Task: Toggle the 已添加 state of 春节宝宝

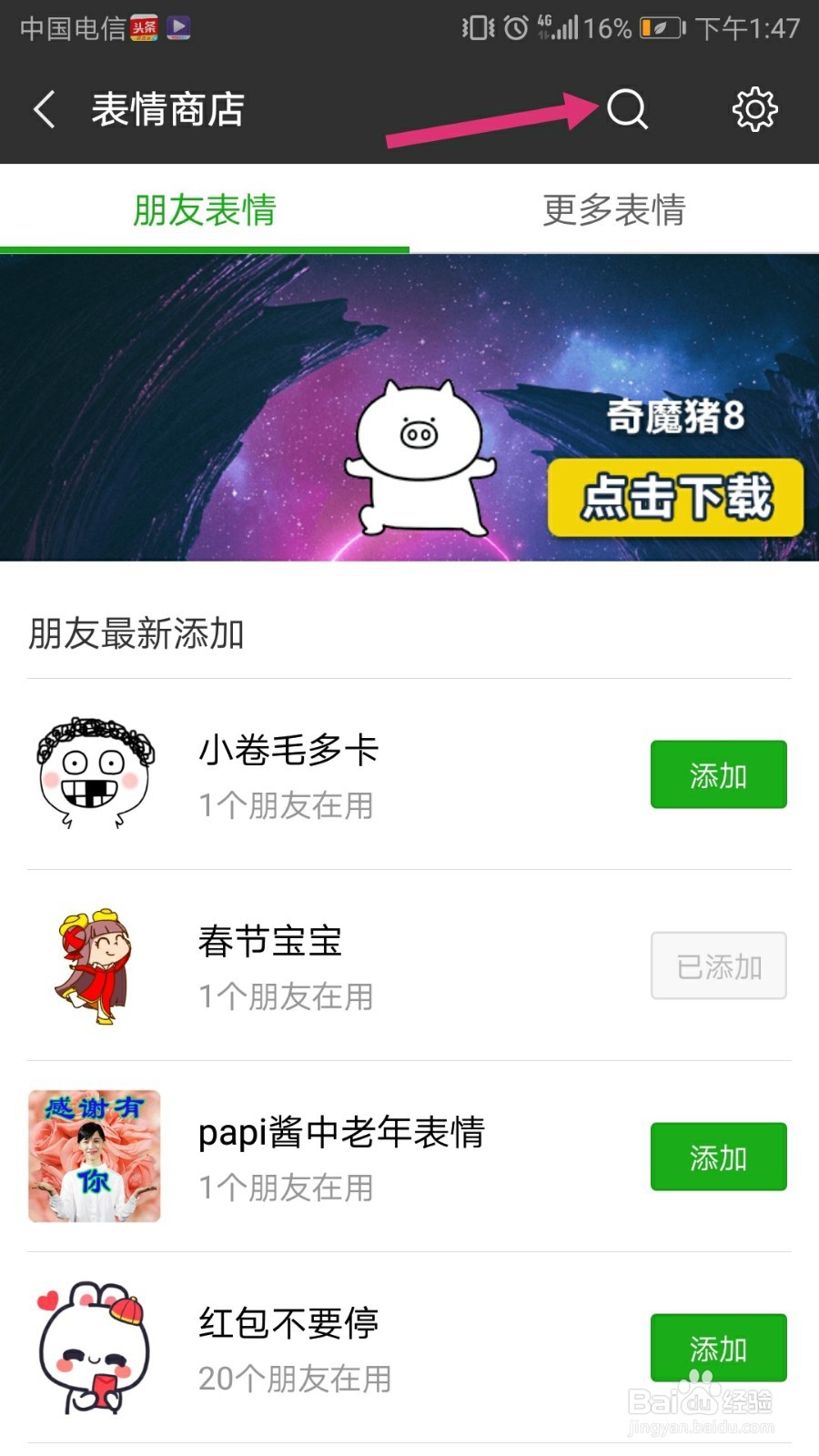Action: click(718, 966)
